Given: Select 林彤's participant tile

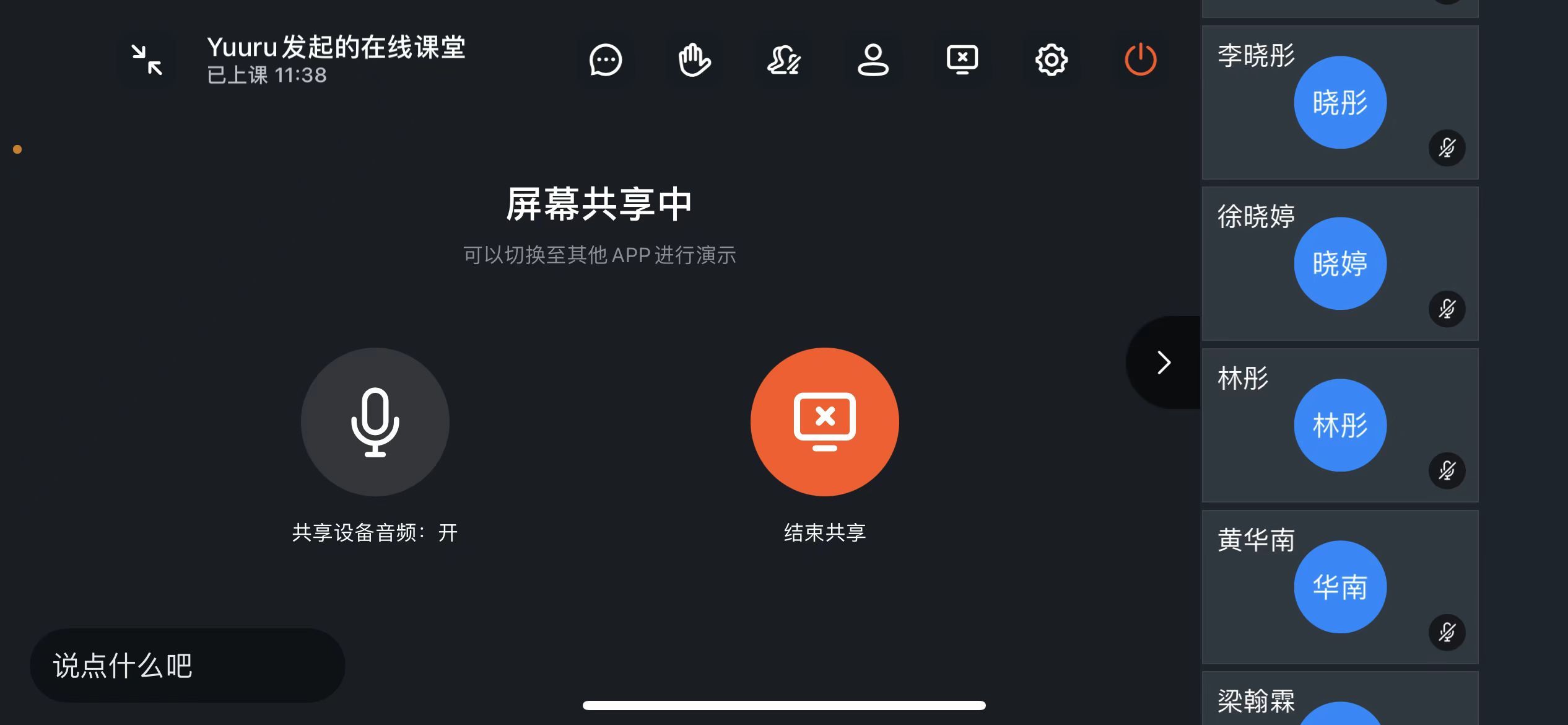Looking at the screenshot, I should pos(1339,426).
